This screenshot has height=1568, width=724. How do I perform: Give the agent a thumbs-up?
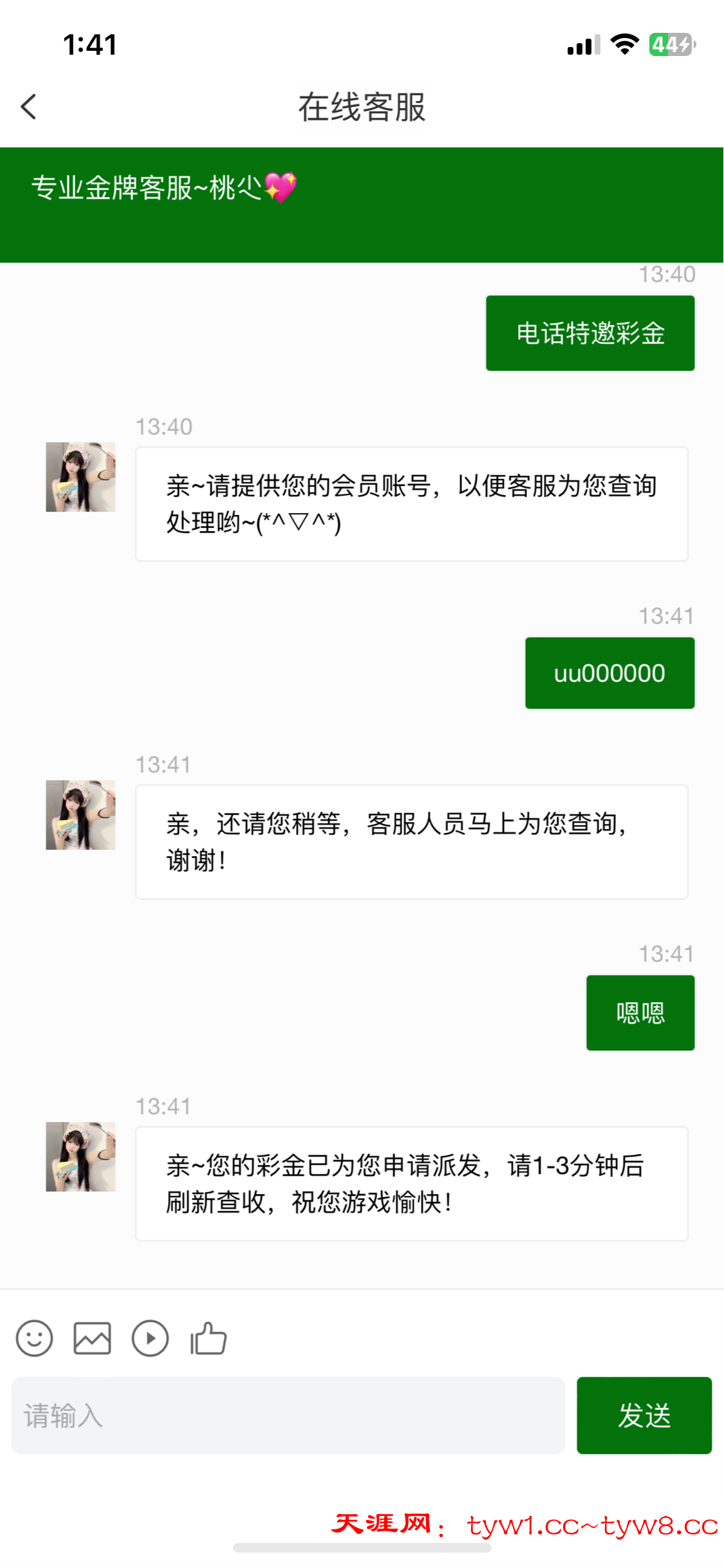pyautogui.click(x=209, y=1339)
